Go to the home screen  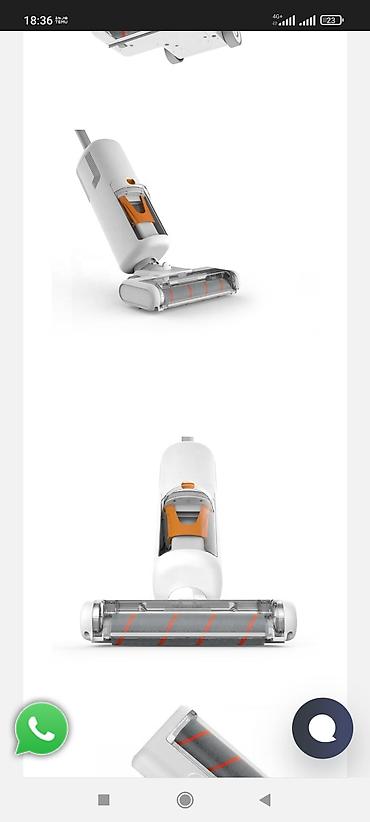pyautogui.click(x=185, y=799)
